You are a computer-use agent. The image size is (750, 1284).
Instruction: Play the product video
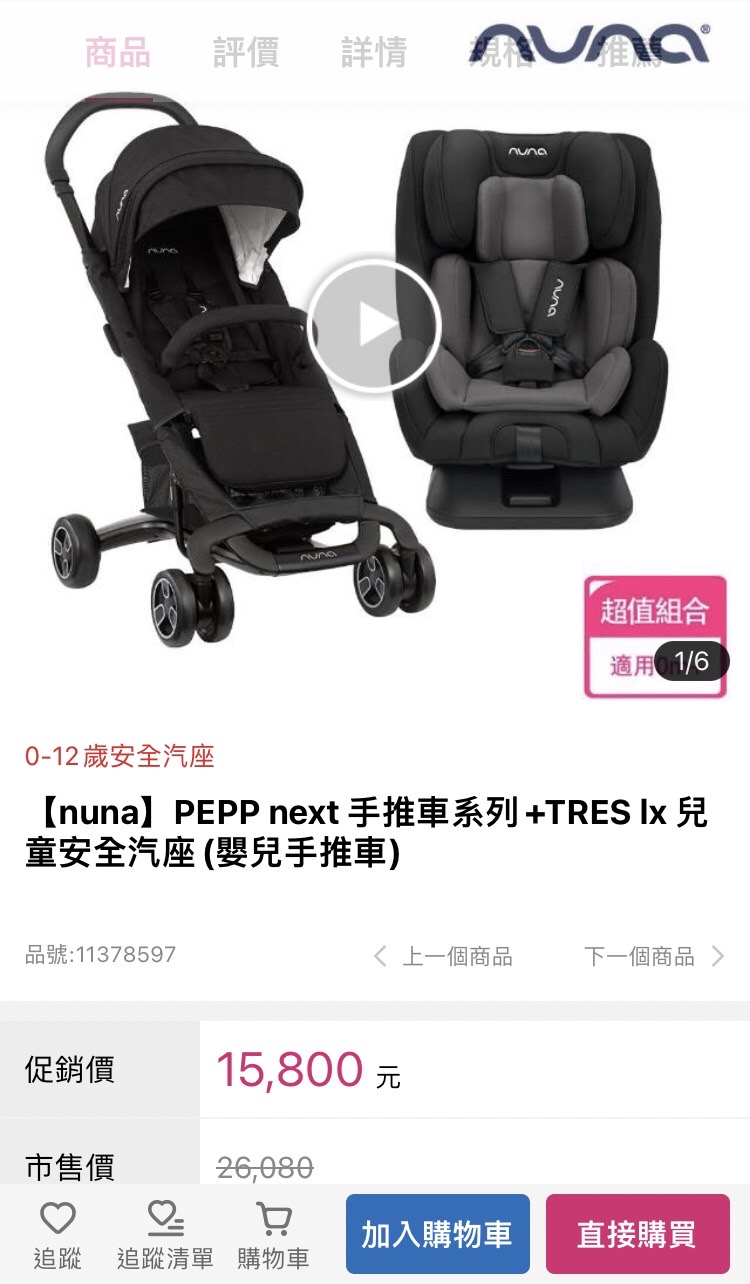click(374, 325)
